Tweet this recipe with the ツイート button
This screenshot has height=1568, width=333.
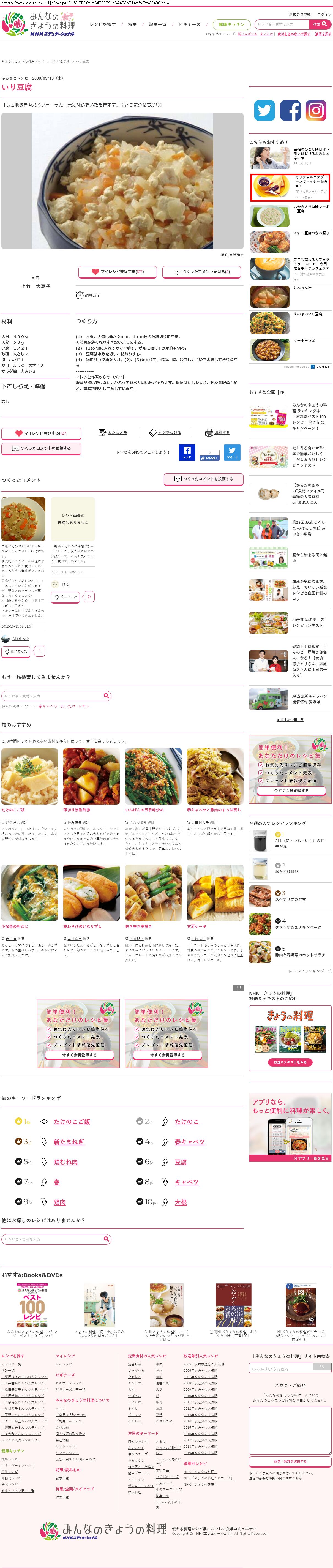(x=232, y=452)
